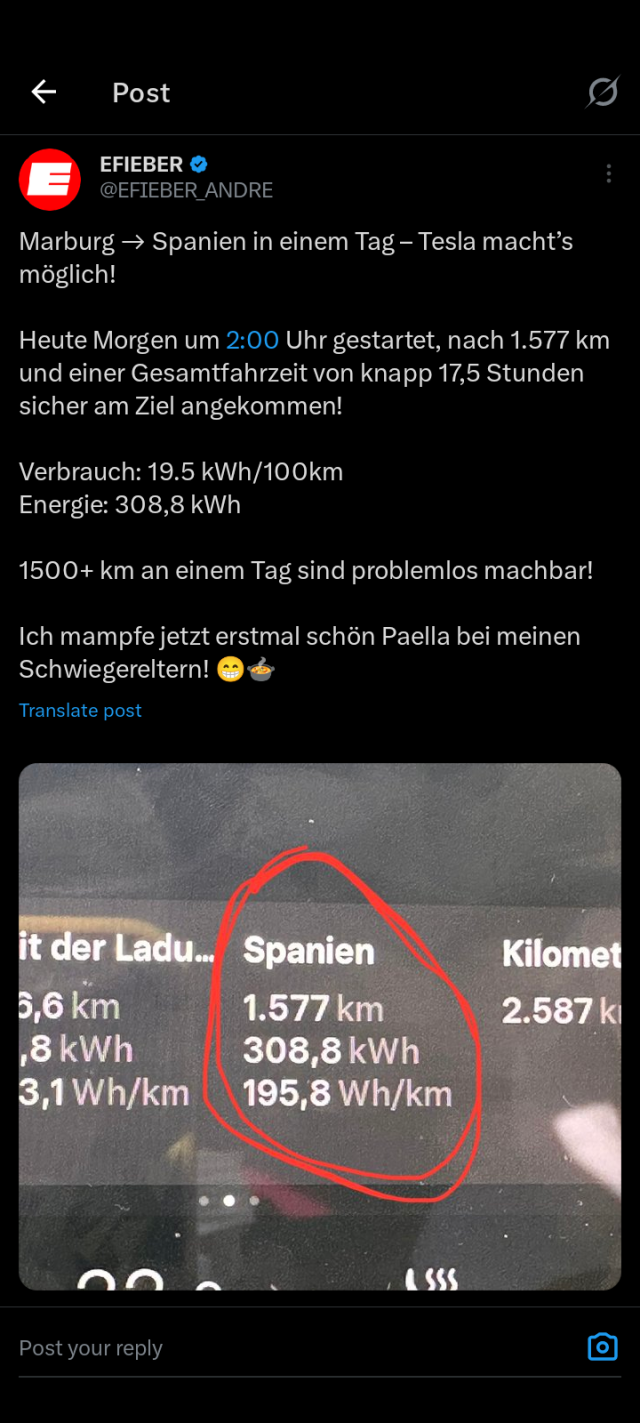The height and width of the screenshot is (1423, 640).
Task: Tap the 2:00 time link
Action: click(x=252, y=340)
